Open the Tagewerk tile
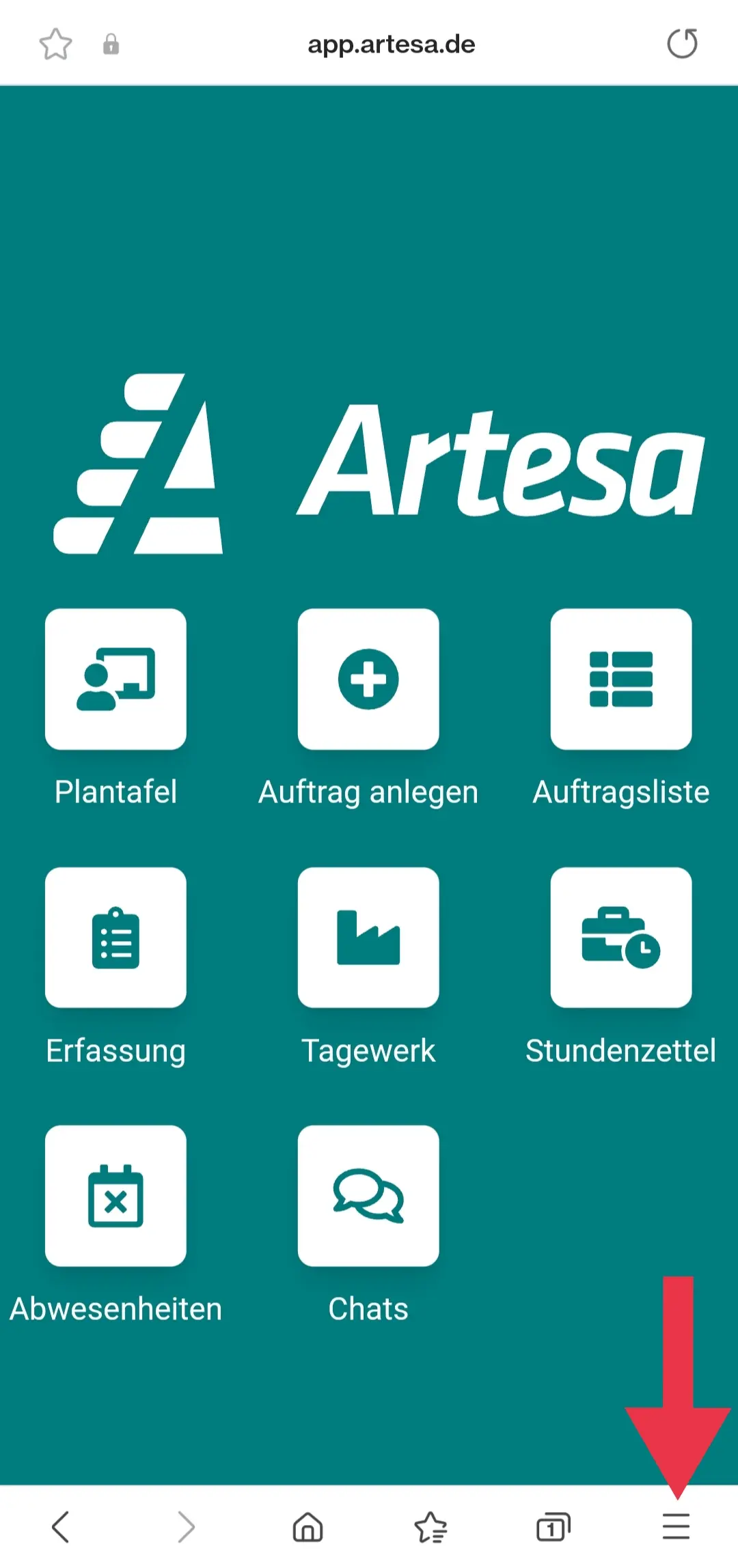The image size is (738, 1568). (368, 938)
